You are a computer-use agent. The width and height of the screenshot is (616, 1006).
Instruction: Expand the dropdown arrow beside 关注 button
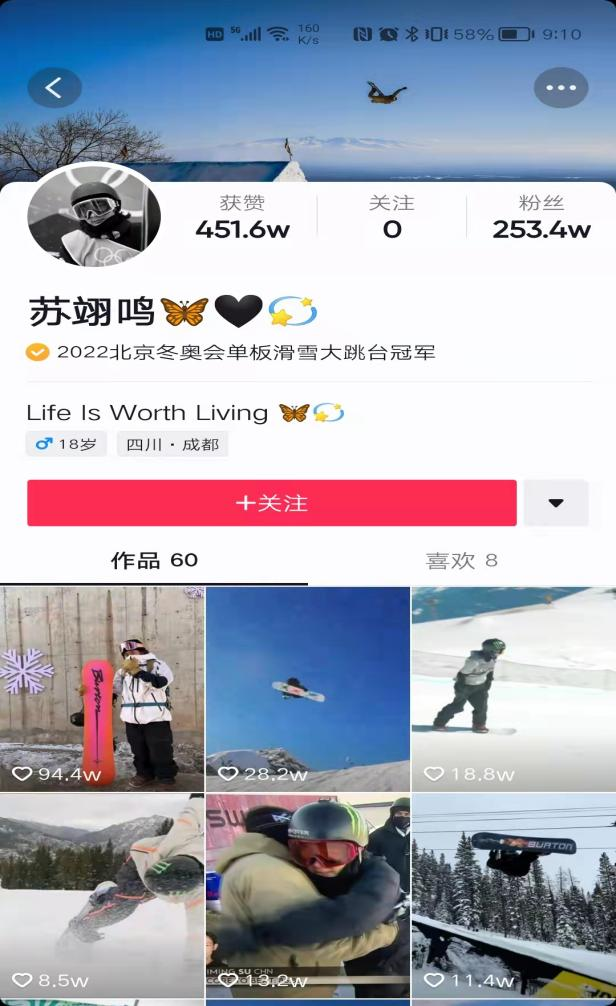pyautogui.click(x=556, y=503)
